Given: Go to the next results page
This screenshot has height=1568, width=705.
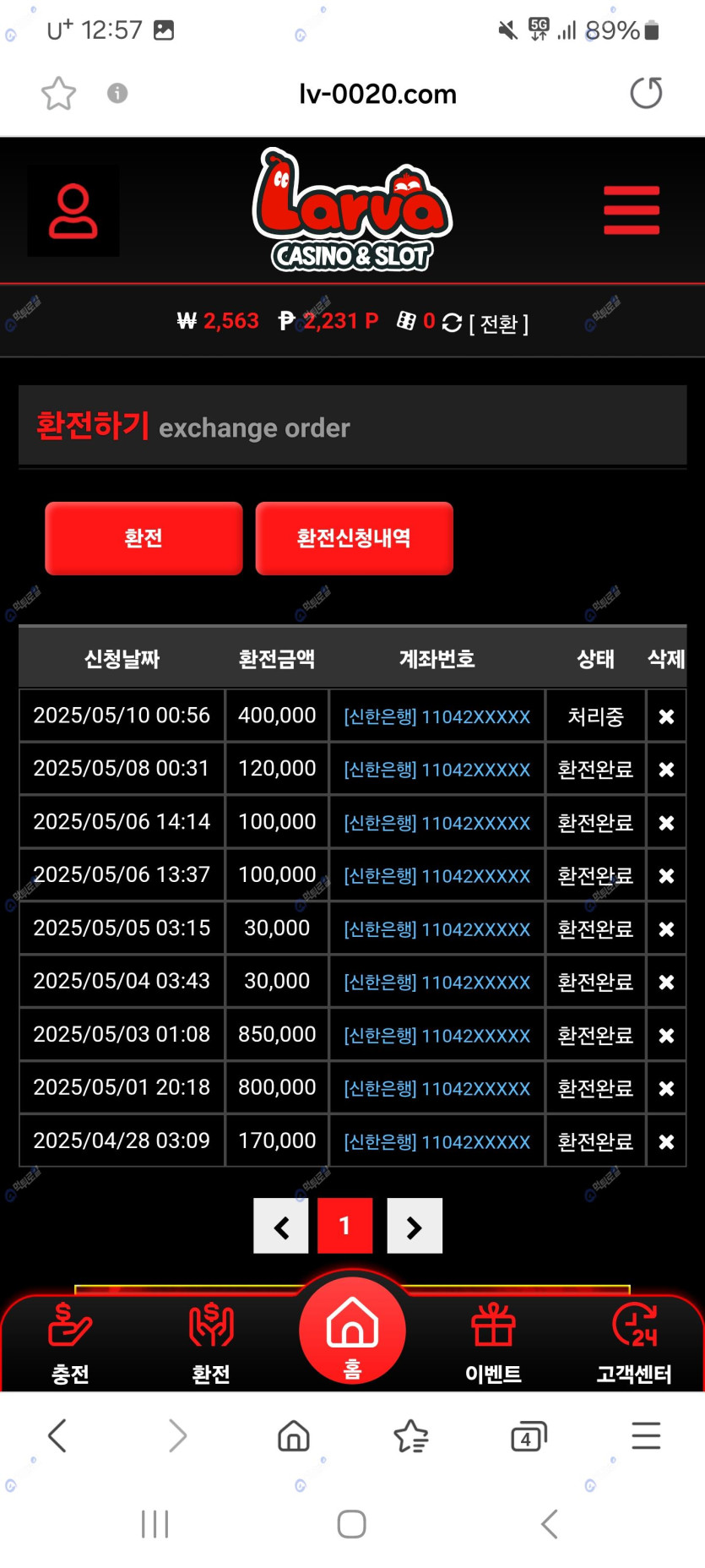Looking at the screenshot, I should (415, 1226).
